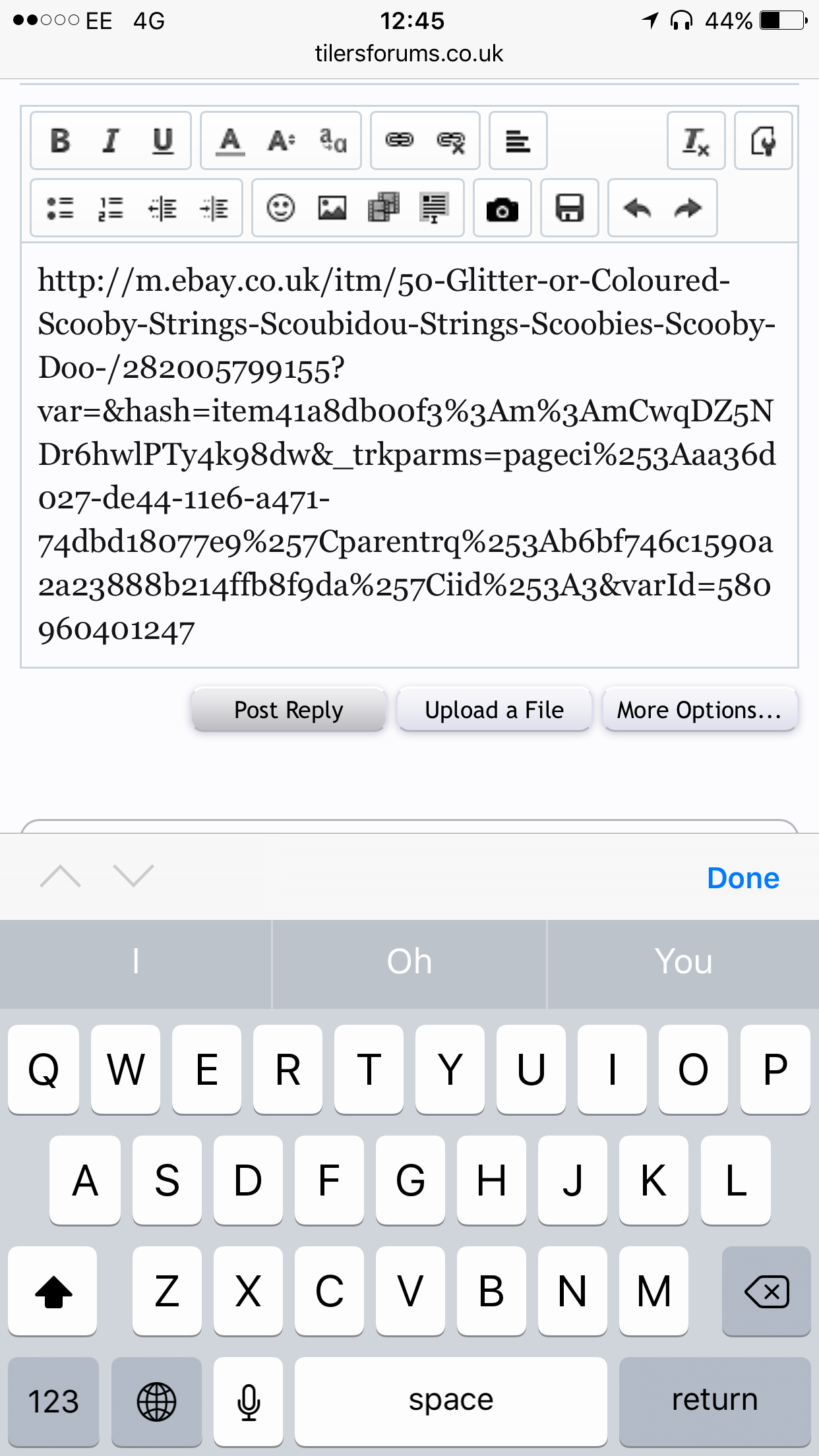The image size is (819, 1456).
Task: Insert a smiley emoticon
Action: tap(280, 208)
